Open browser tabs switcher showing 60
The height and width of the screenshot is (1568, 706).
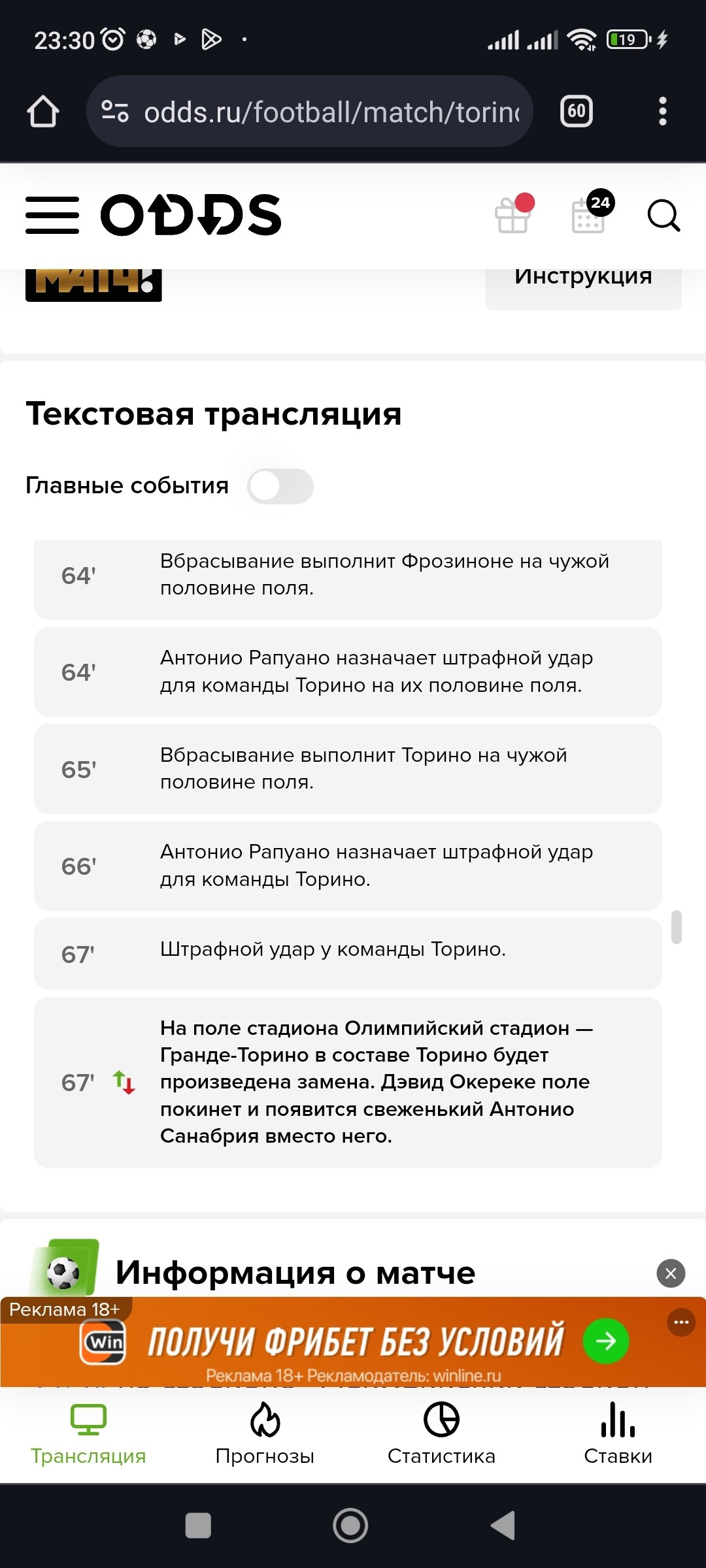pos(577,112)
